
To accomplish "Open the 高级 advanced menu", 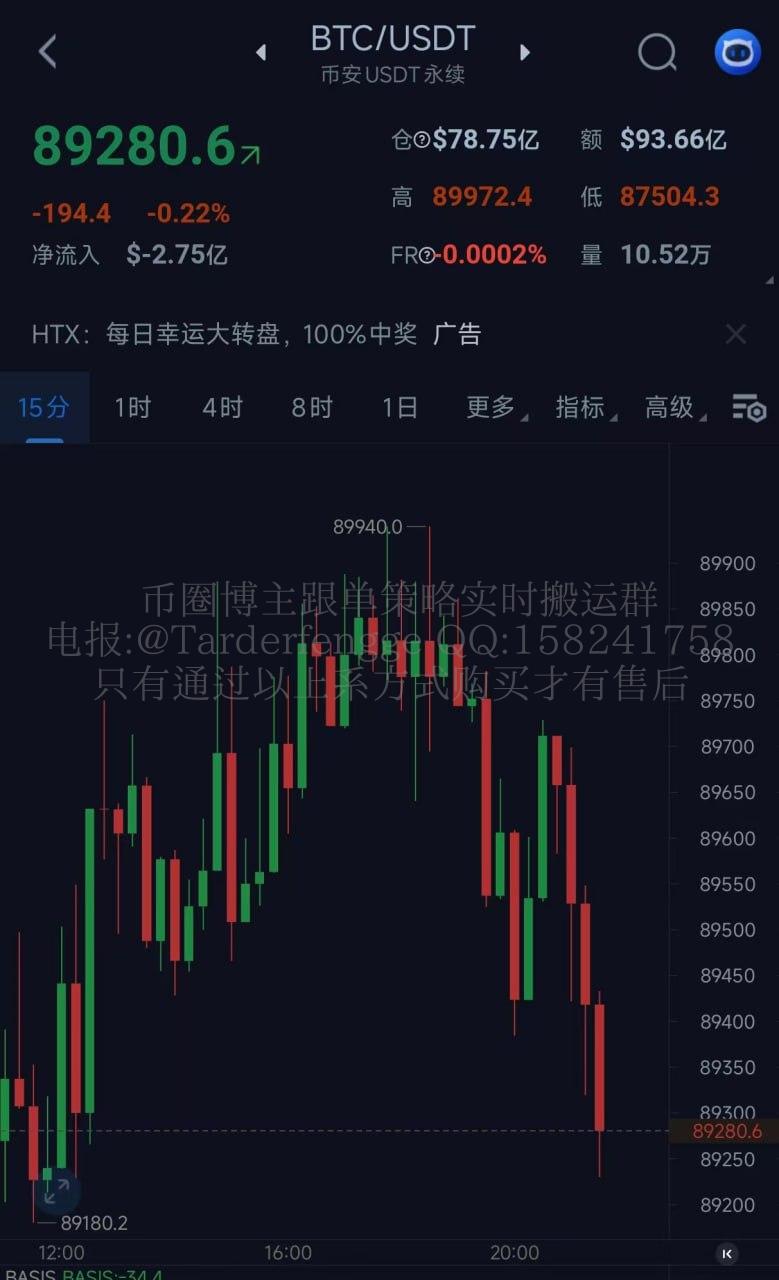I will pos(670,407).
